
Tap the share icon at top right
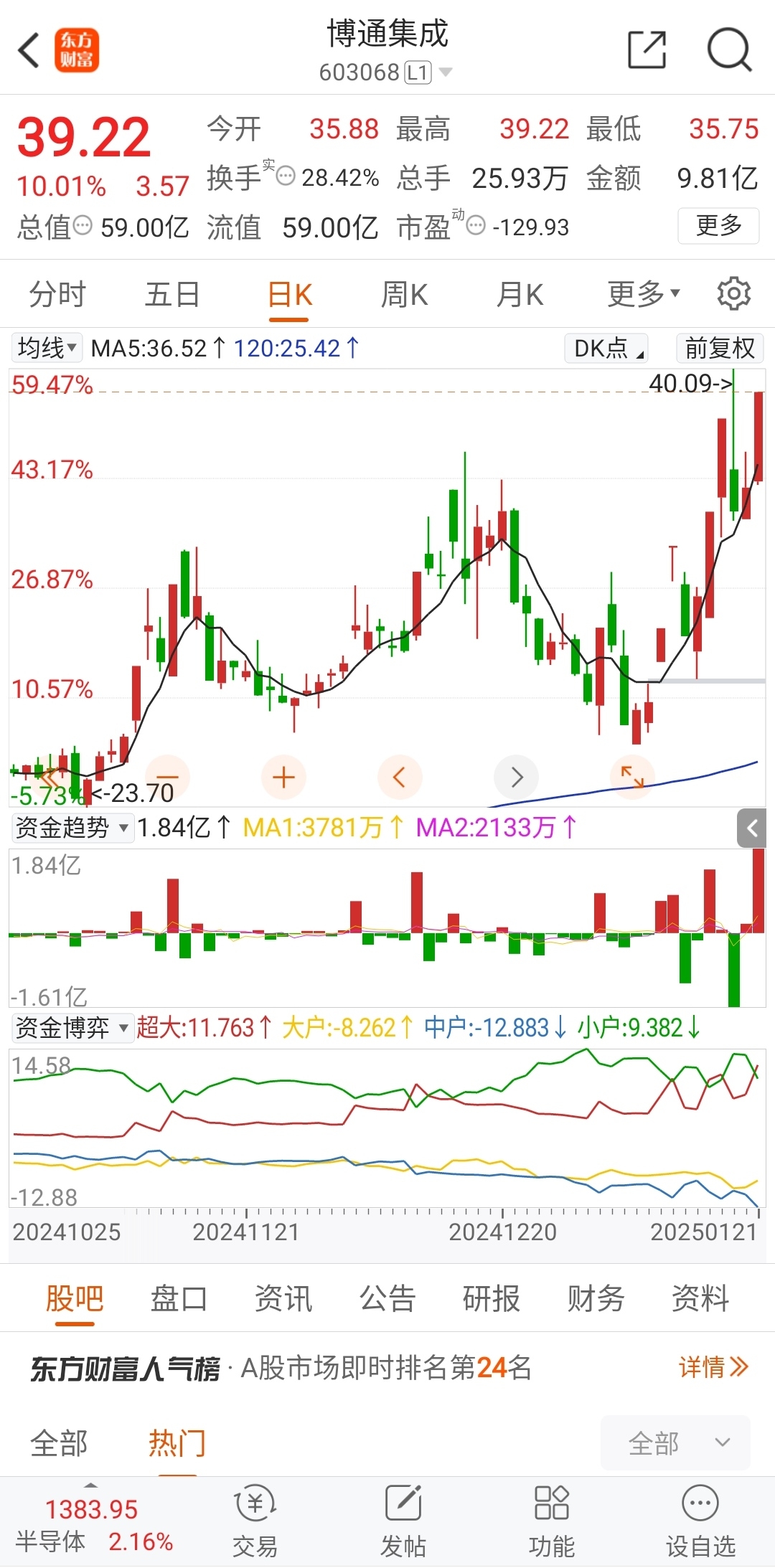click(647, 50)
